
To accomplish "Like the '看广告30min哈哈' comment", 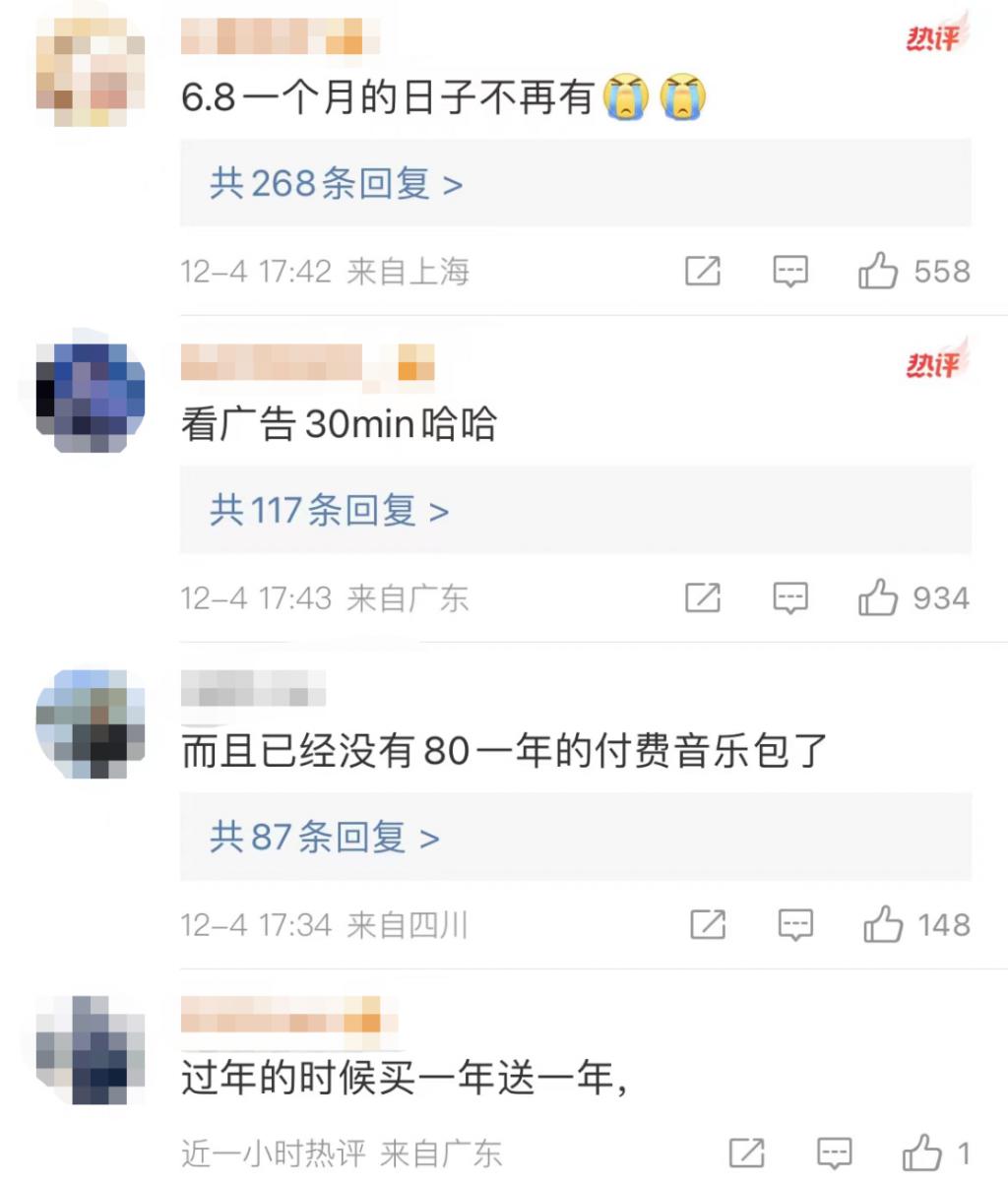I will tap(878, 597).
